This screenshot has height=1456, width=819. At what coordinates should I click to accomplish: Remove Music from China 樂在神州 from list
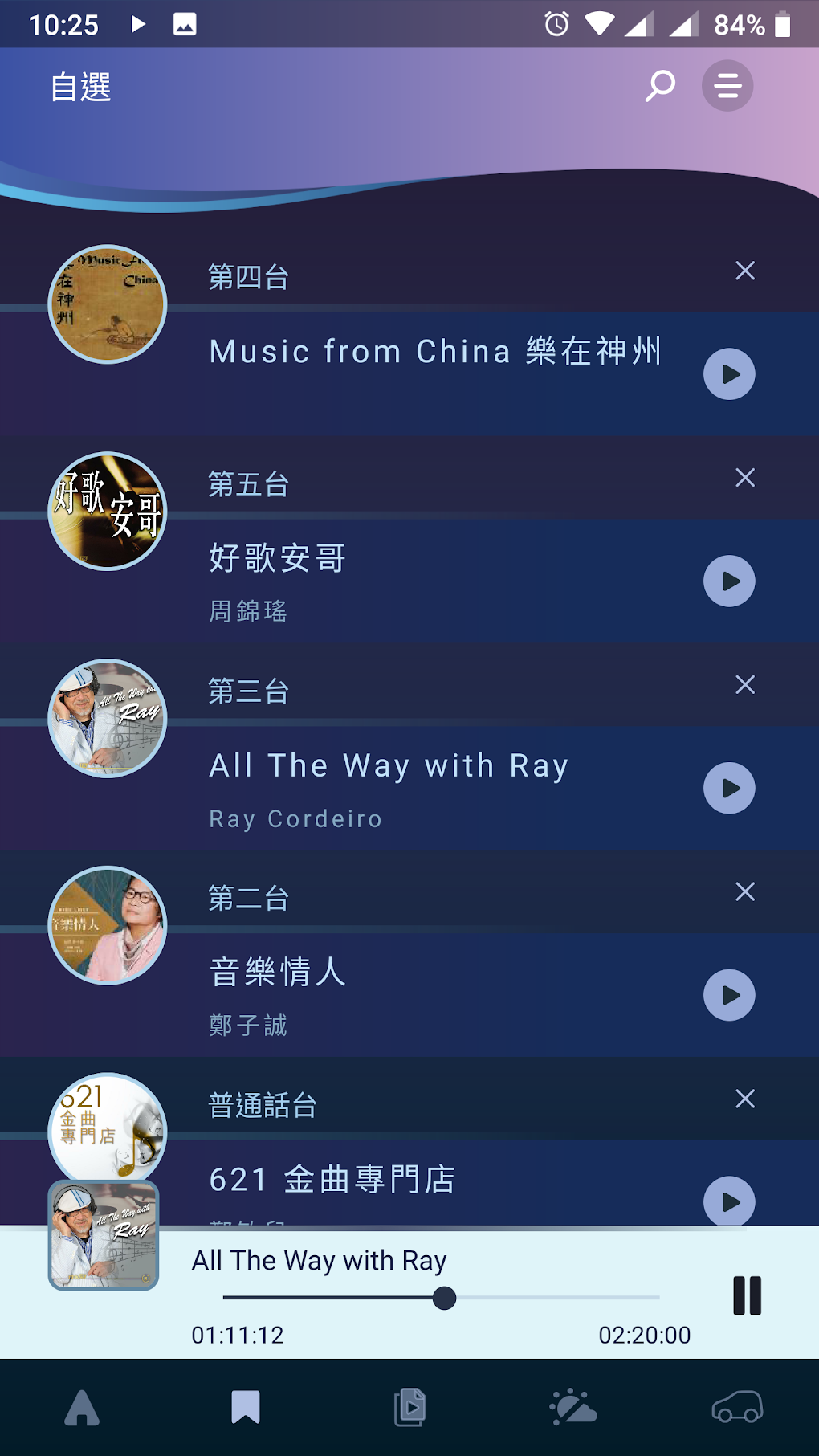click(x=745, y=271)
